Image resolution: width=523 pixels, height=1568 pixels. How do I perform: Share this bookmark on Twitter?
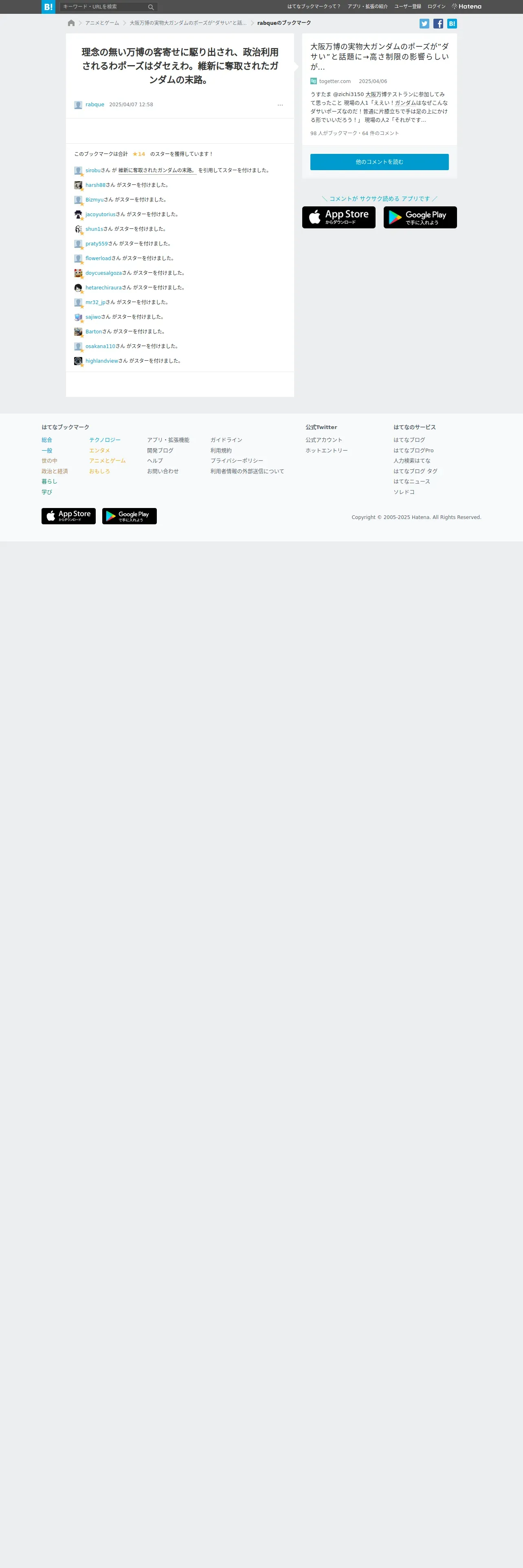tap(424, 24)
